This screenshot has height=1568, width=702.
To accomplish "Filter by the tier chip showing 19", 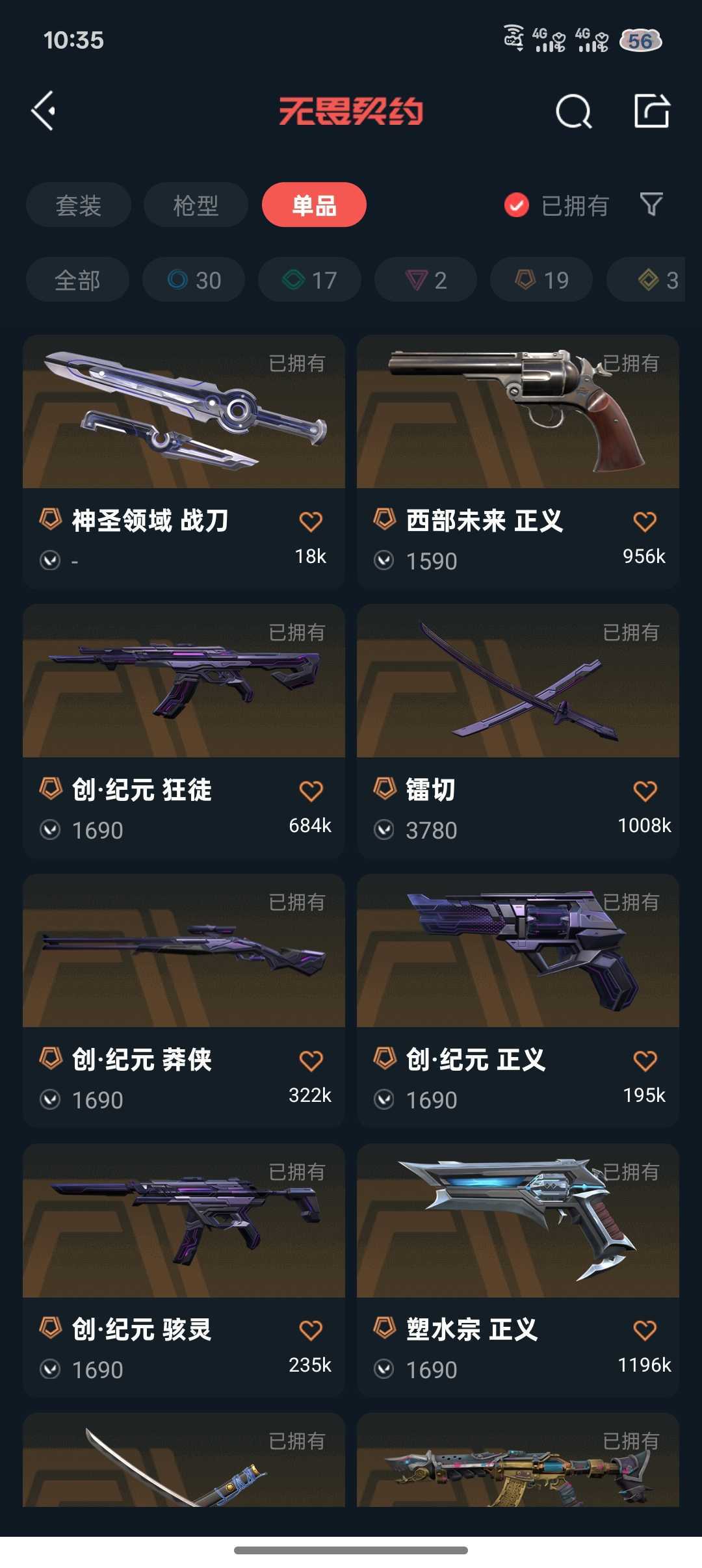I will [x=541, y=280].
